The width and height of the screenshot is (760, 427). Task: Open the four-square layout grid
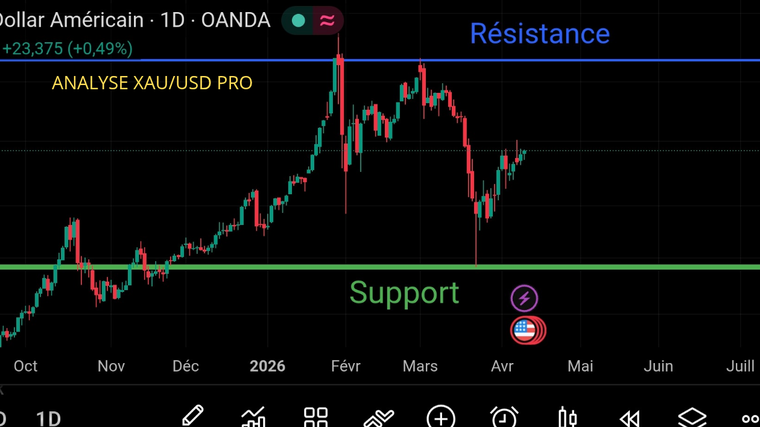316,417
